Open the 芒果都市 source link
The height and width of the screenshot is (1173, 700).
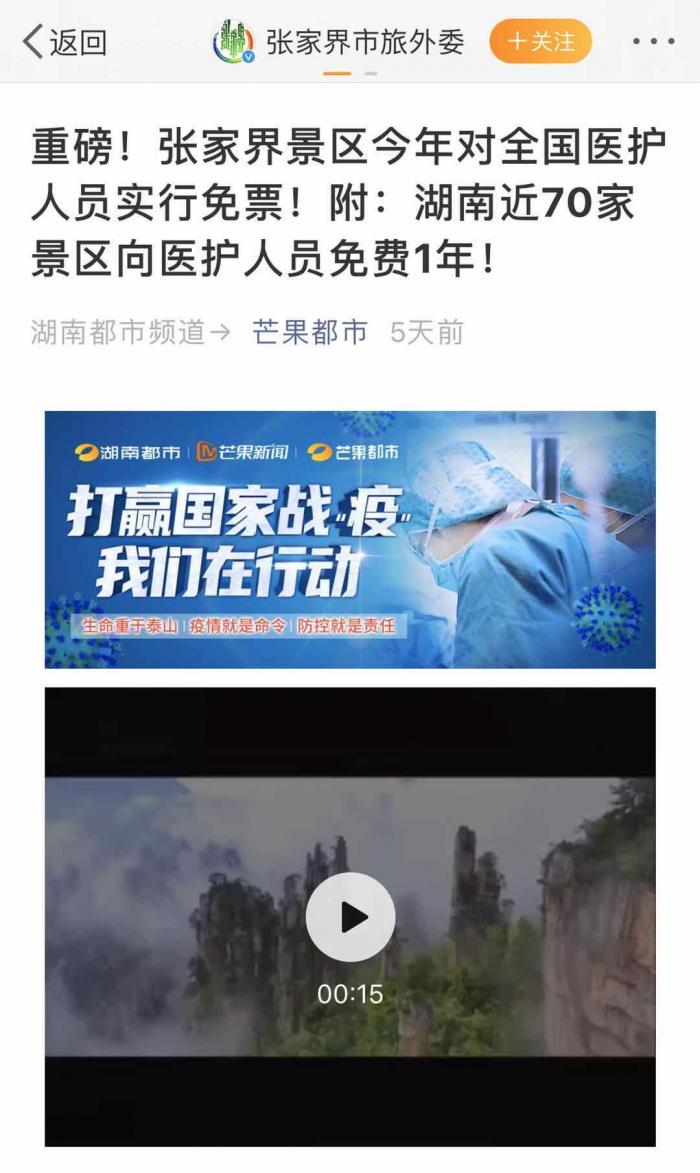310,332
